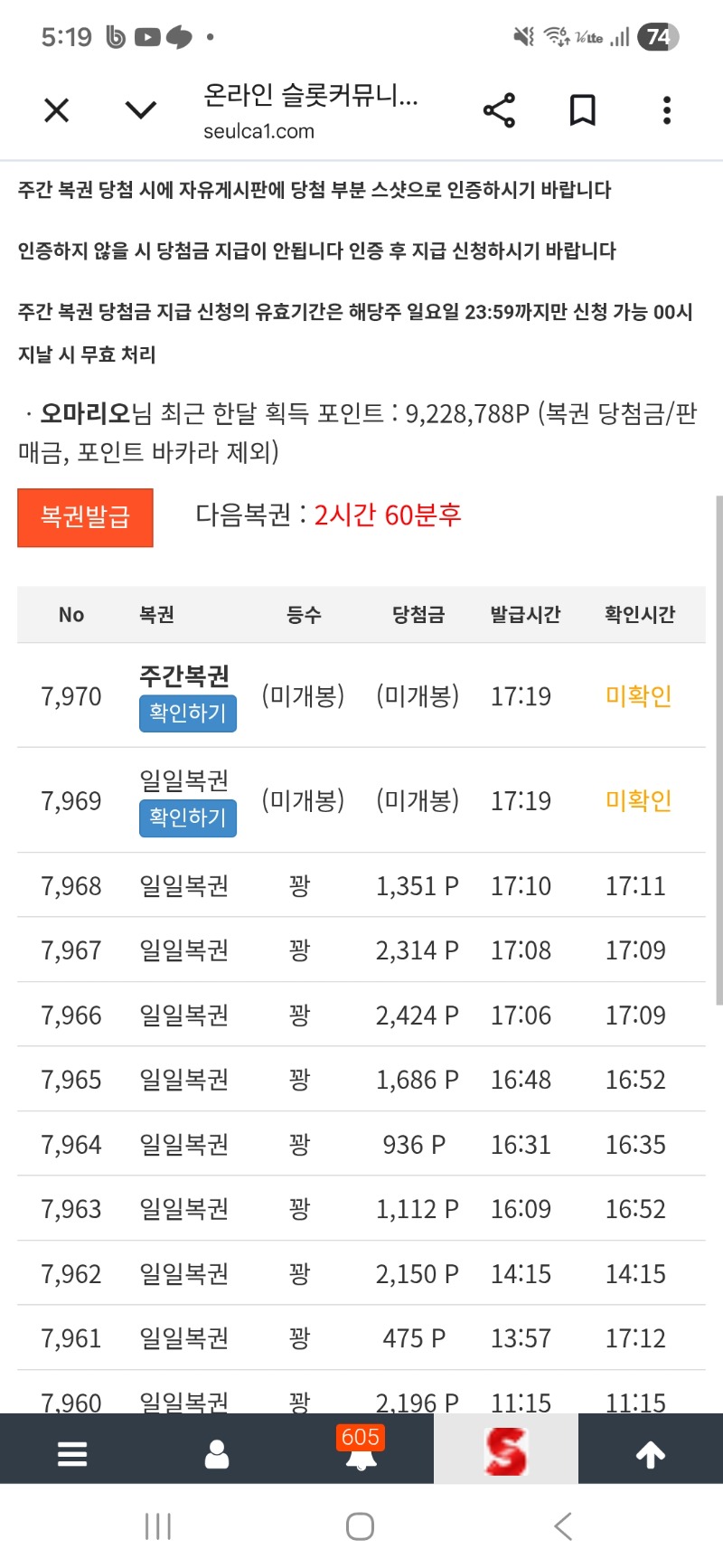
Task: Expand the page options chevron
Action: 141,110
